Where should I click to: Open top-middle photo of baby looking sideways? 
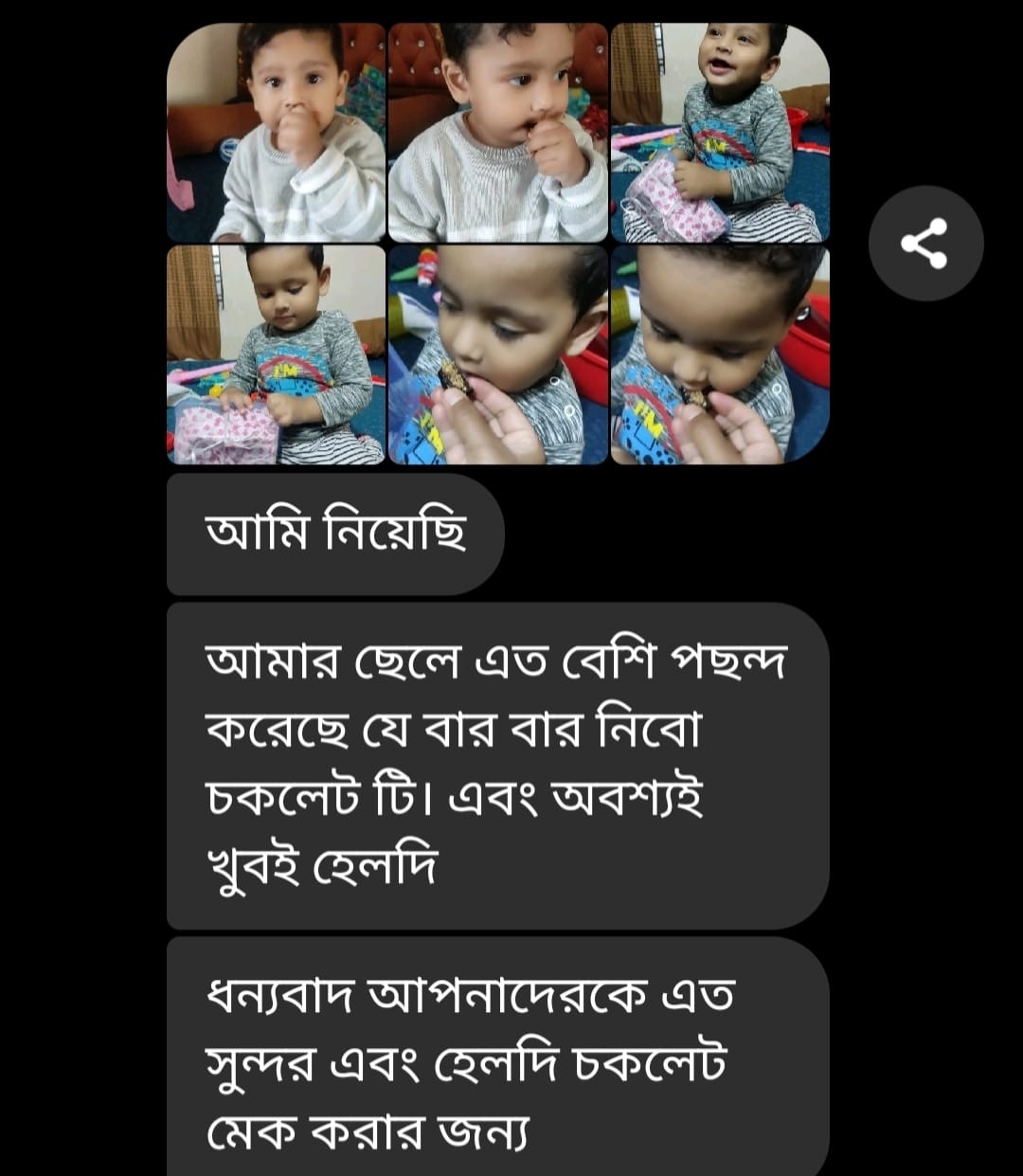[x=498, y=133]
